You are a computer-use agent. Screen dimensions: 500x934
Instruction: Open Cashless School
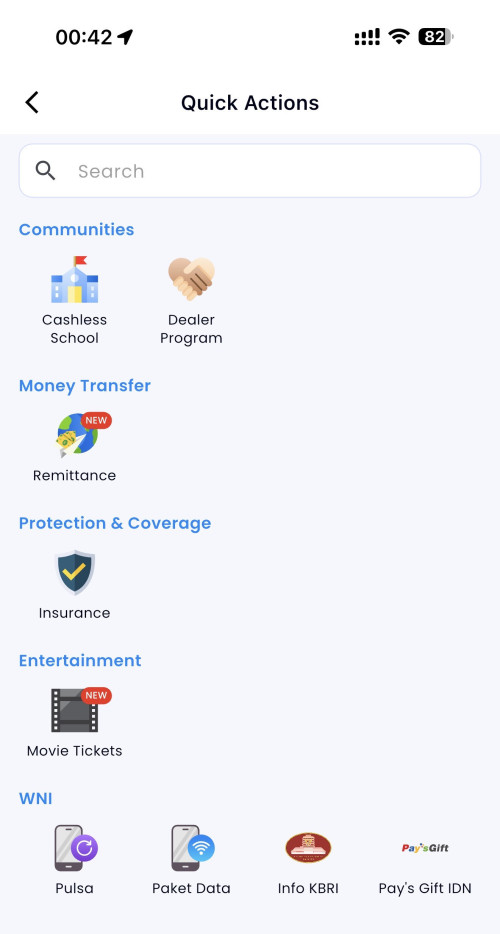tap(74, 301)
